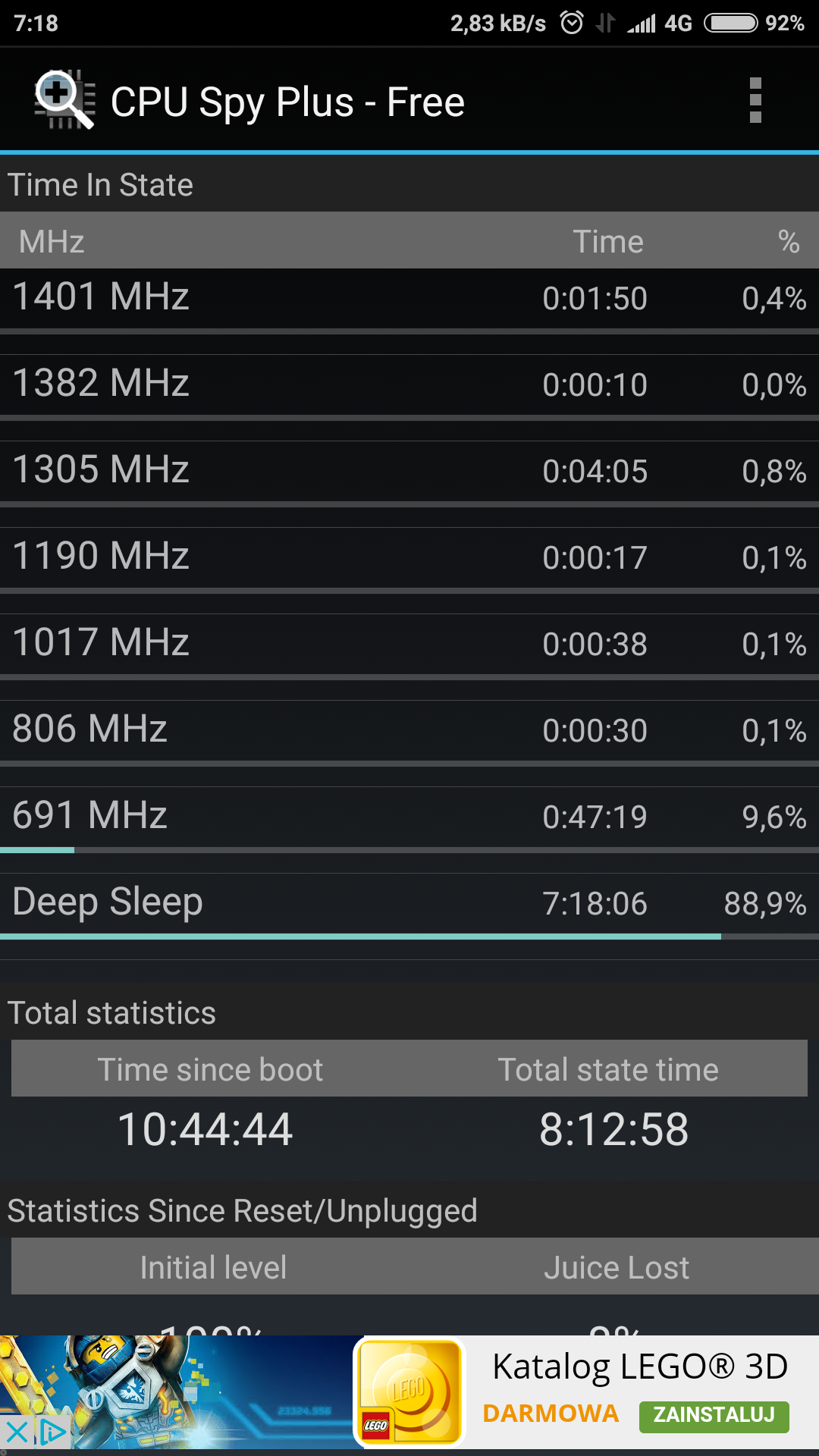Open the overflow menu

tap(755, 100)
